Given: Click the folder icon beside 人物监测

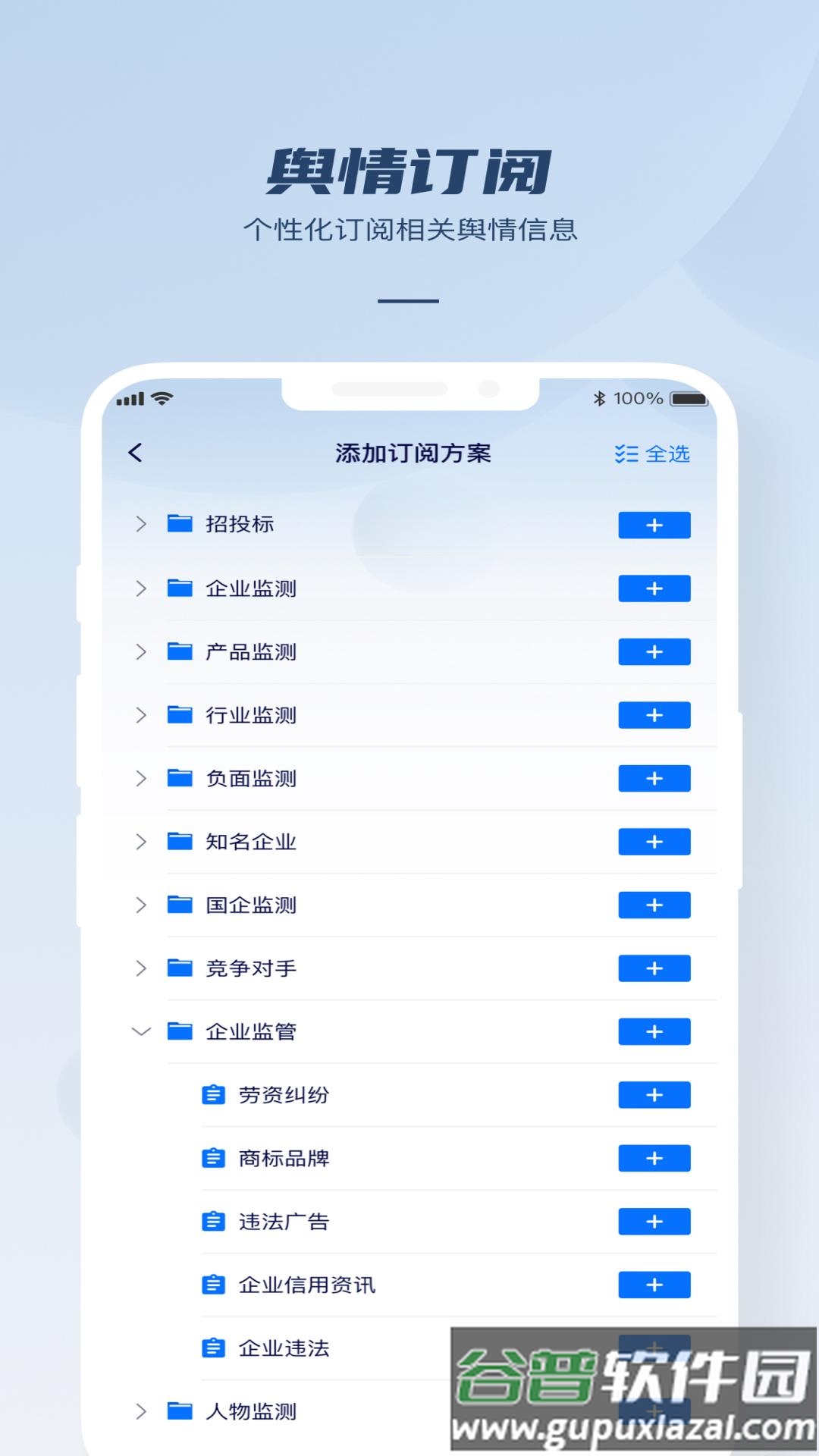Looking at the screenshot, I should 181,1412.
